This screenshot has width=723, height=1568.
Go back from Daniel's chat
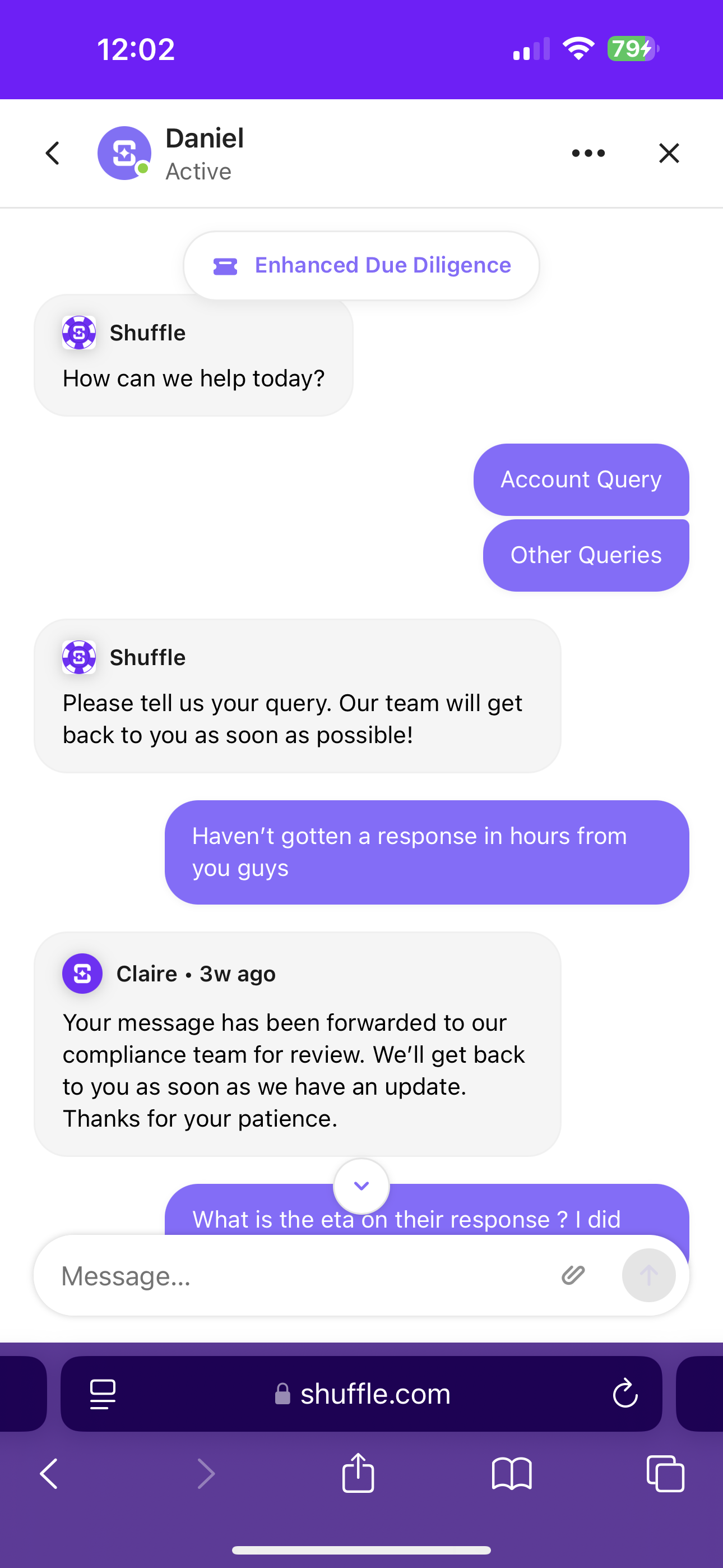(x=53, y=154)
